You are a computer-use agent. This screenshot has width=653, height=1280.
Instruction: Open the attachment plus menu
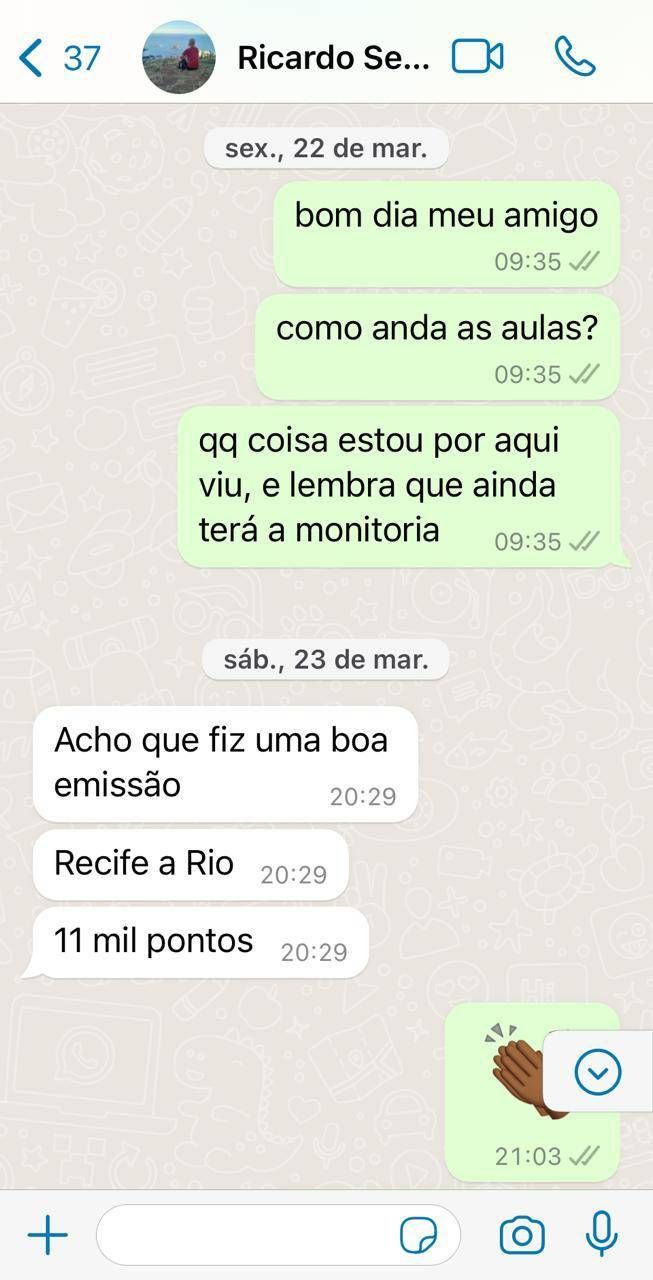[x=47, y=1236]
